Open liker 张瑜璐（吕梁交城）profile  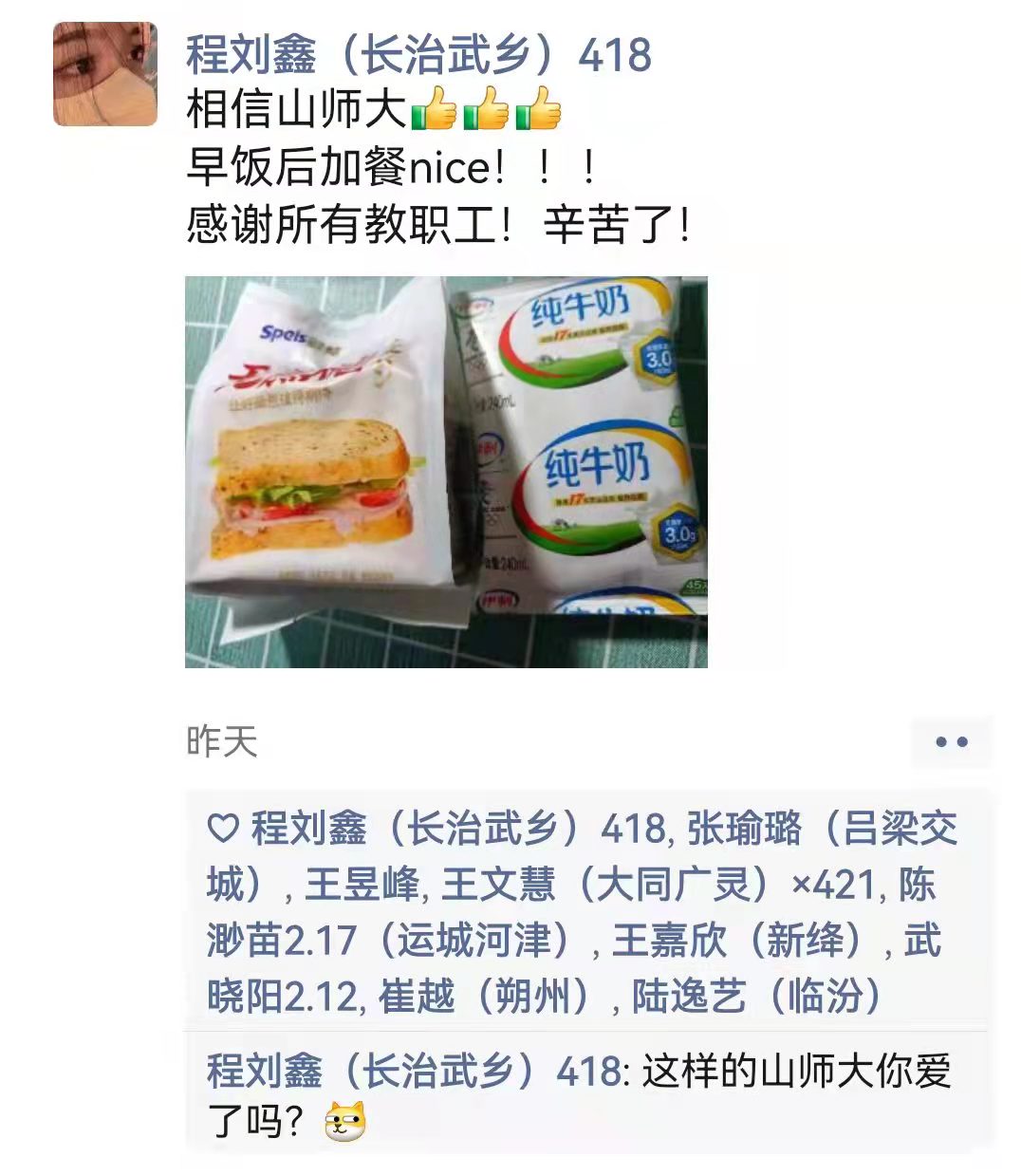[821, 829]
